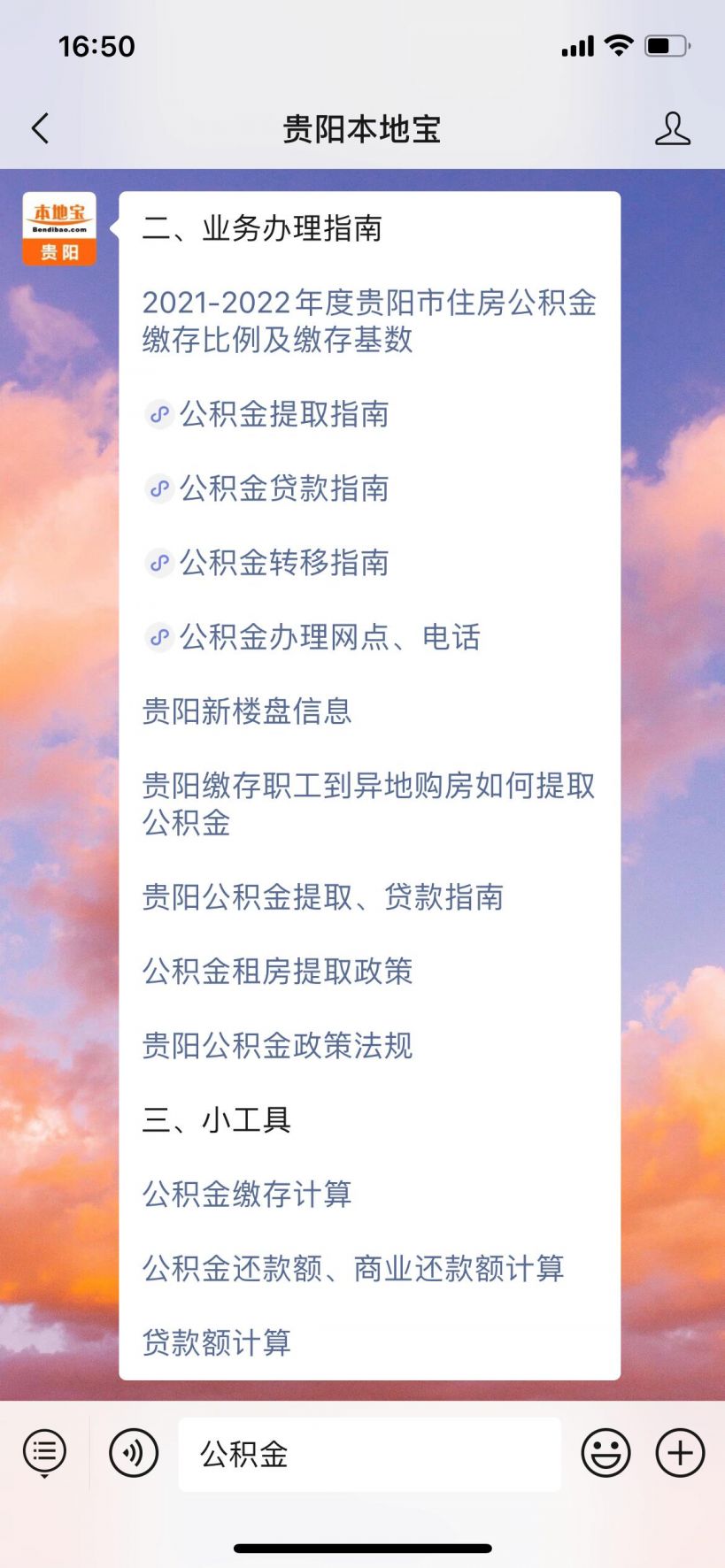Open 公积金办理网点、电话 link
This screenshot has height=1568, width=725.
coord(329,637)
